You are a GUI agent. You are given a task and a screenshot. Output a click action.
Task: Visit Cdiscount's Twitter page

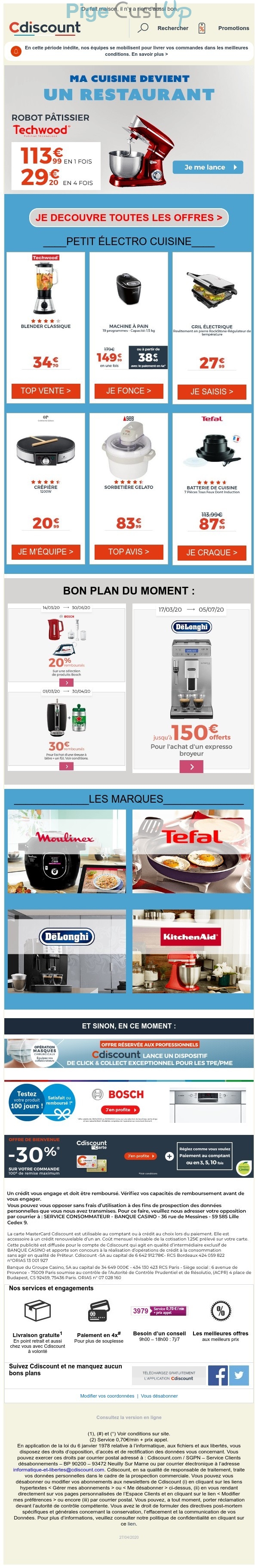pos(239,1375)
